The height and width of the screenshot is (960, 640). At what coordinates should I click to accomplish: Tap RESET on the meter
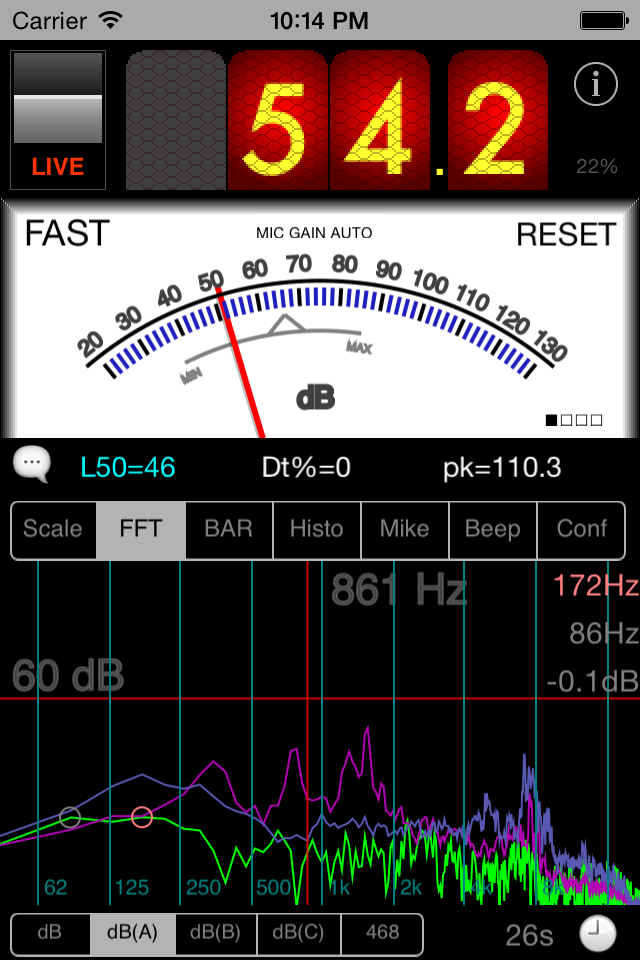566,234
